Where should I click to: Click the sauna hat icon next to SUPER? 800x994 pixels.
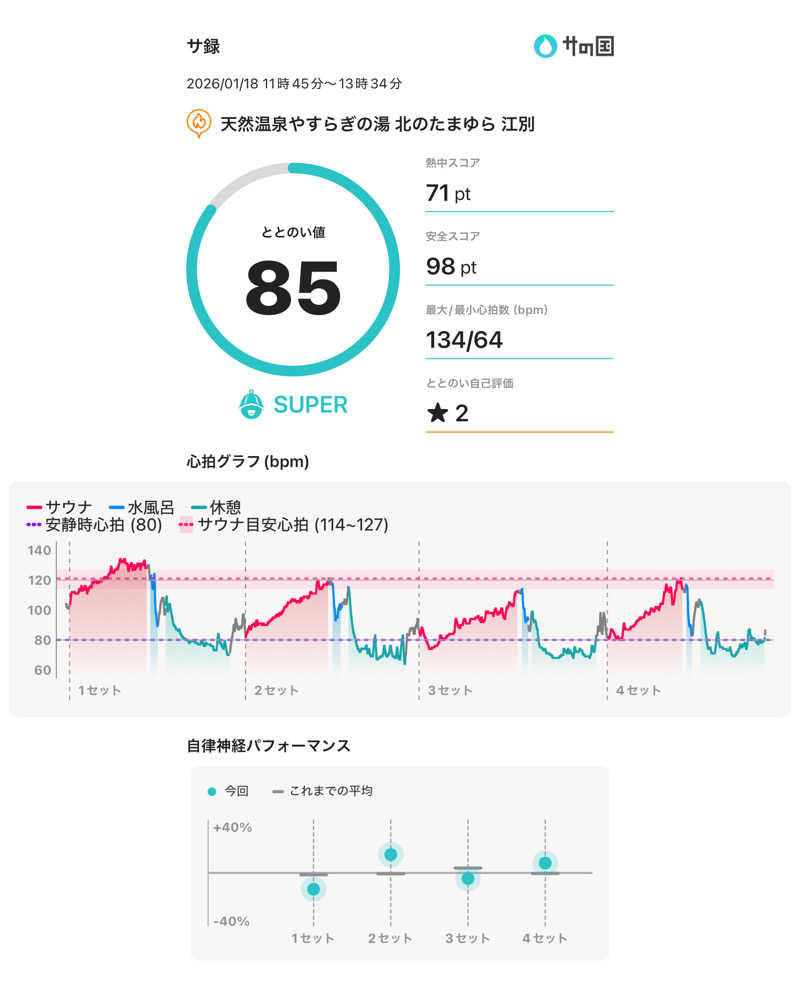pyautogui.click(x=251, y=404)
